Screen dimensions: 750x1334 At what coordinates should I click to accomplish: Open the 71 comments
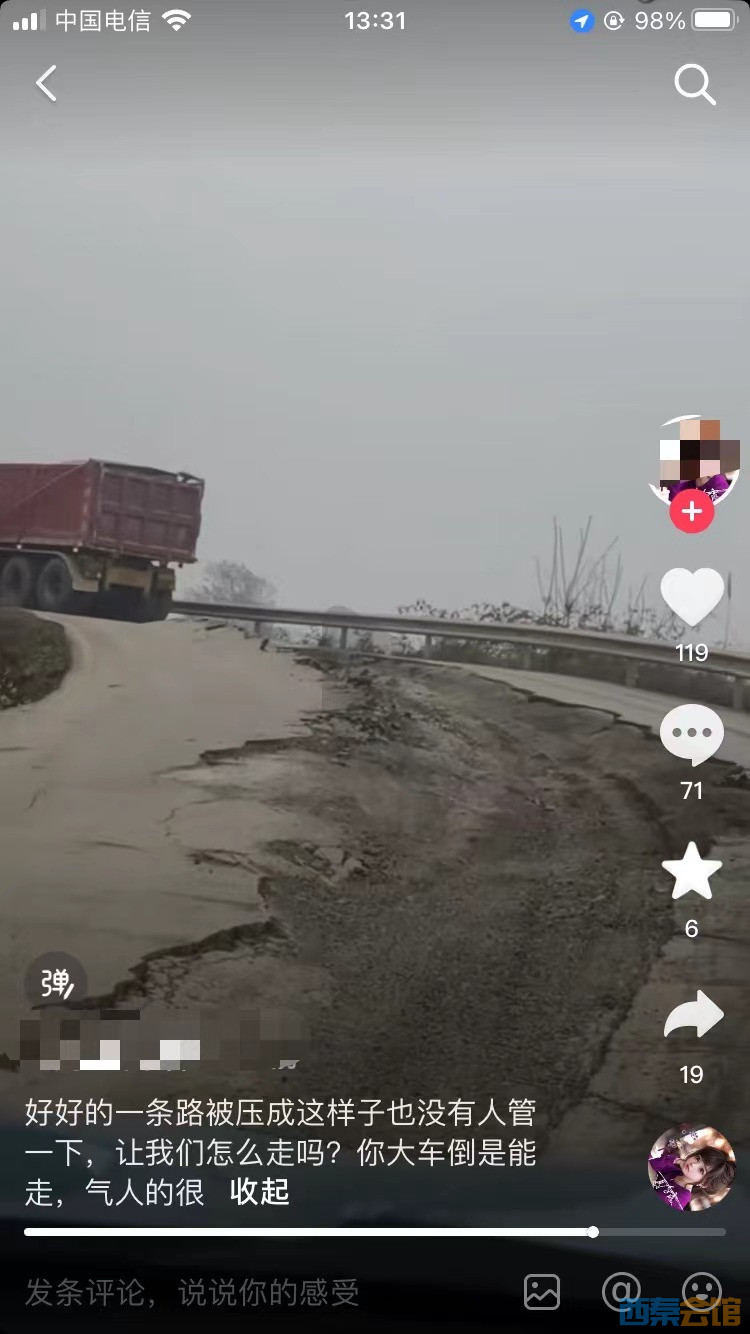692,736
